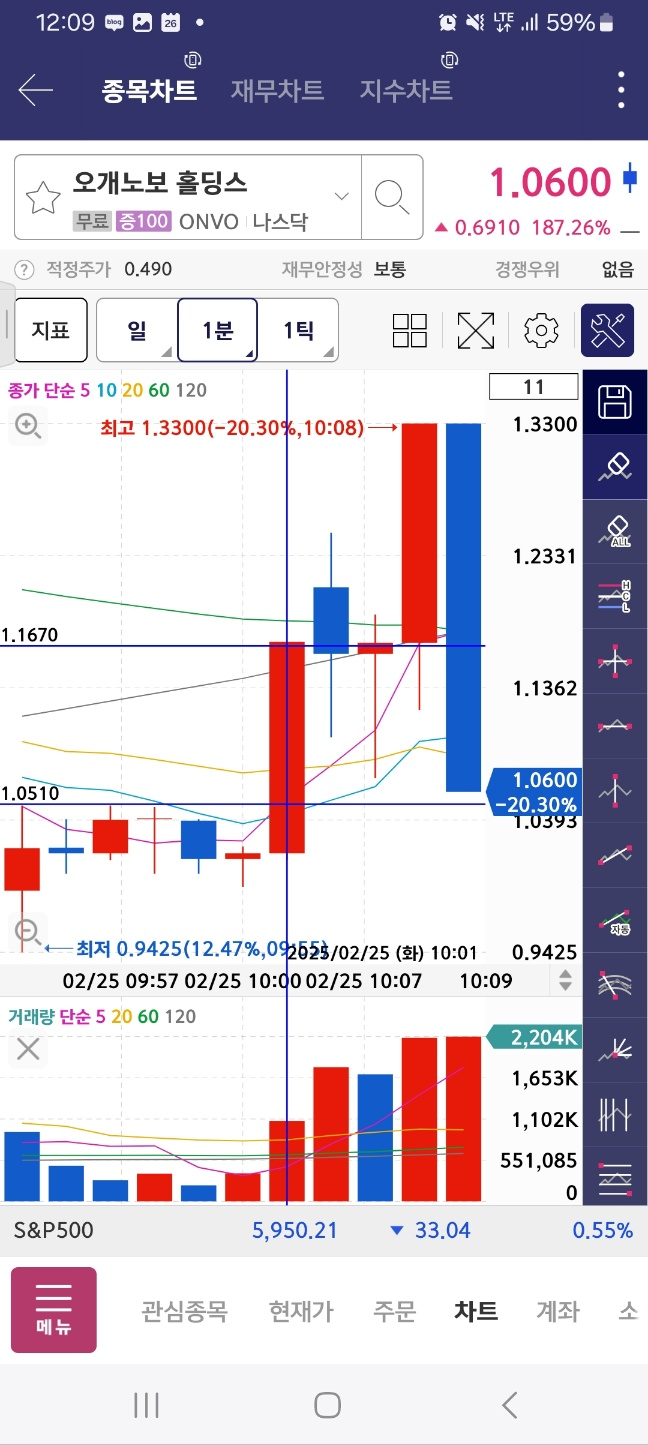
Task: Close the volume panel with the X
Action: pos(28,1049)
